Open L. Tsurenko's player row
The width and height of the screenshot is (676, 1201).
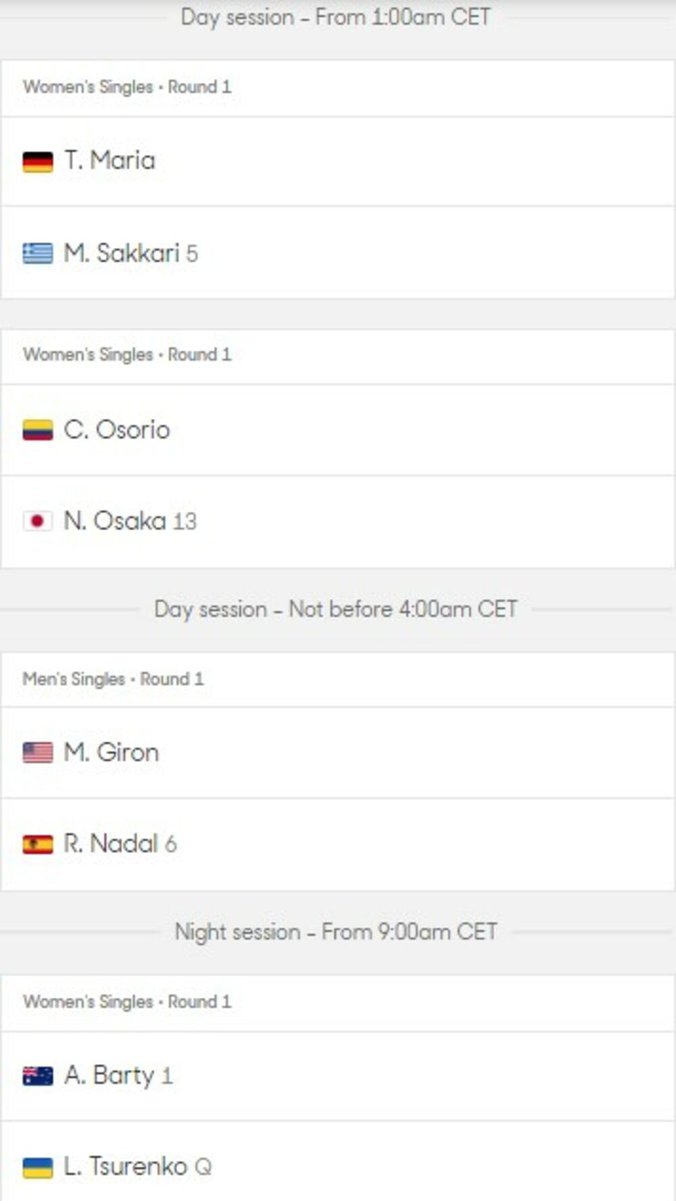[338, 1163]
